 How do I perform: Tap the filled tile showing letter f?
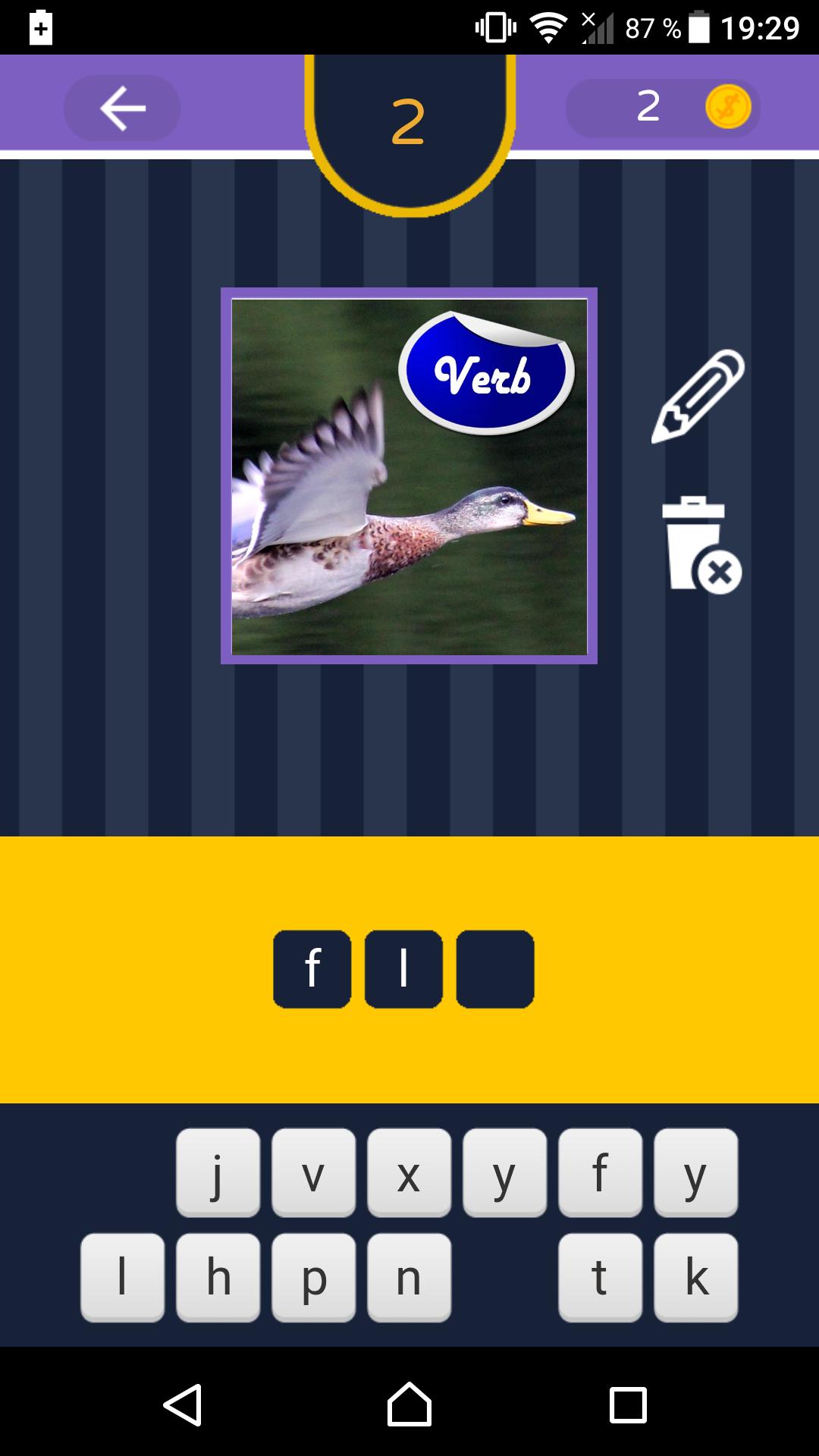click(x=312, y=969)
